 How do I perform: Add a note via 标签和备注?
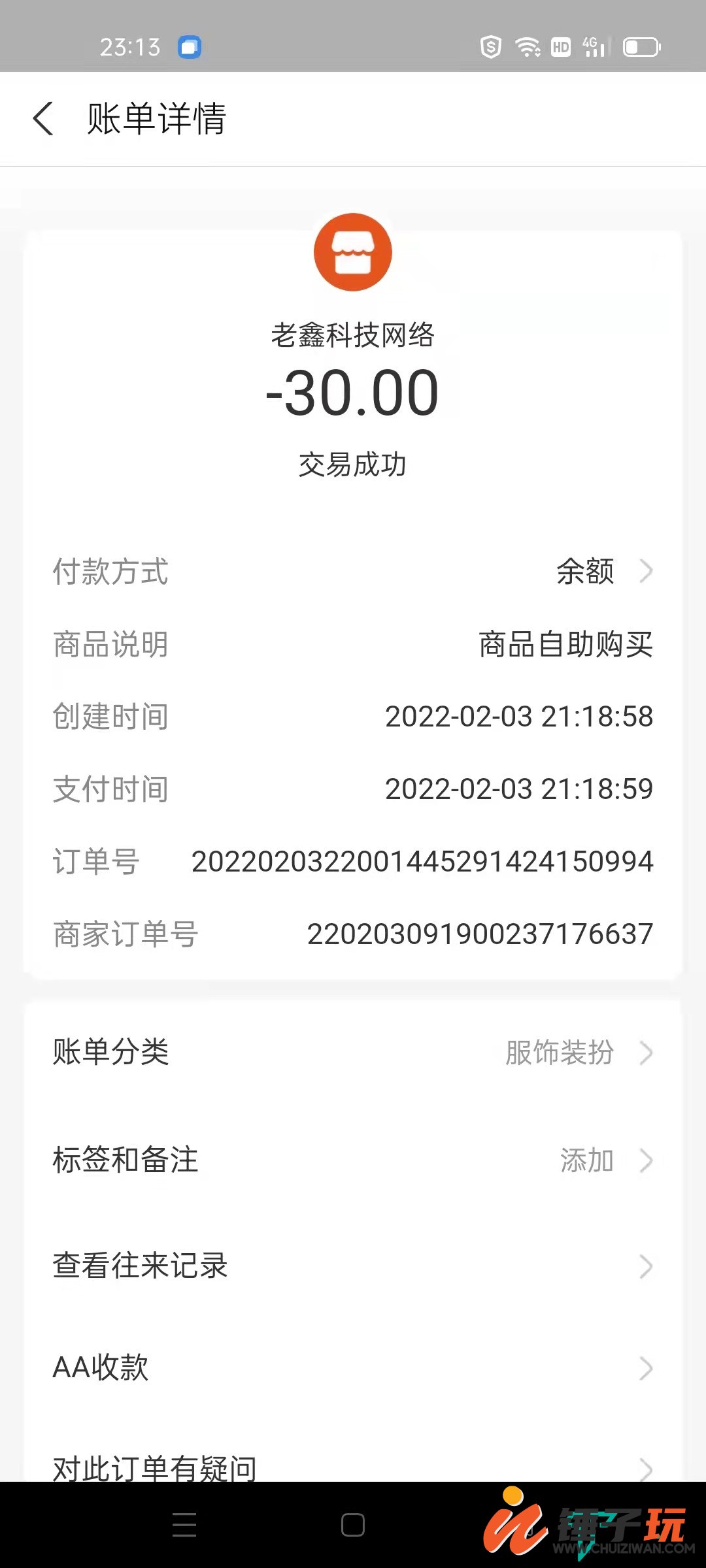click(x=353, y=1160)
